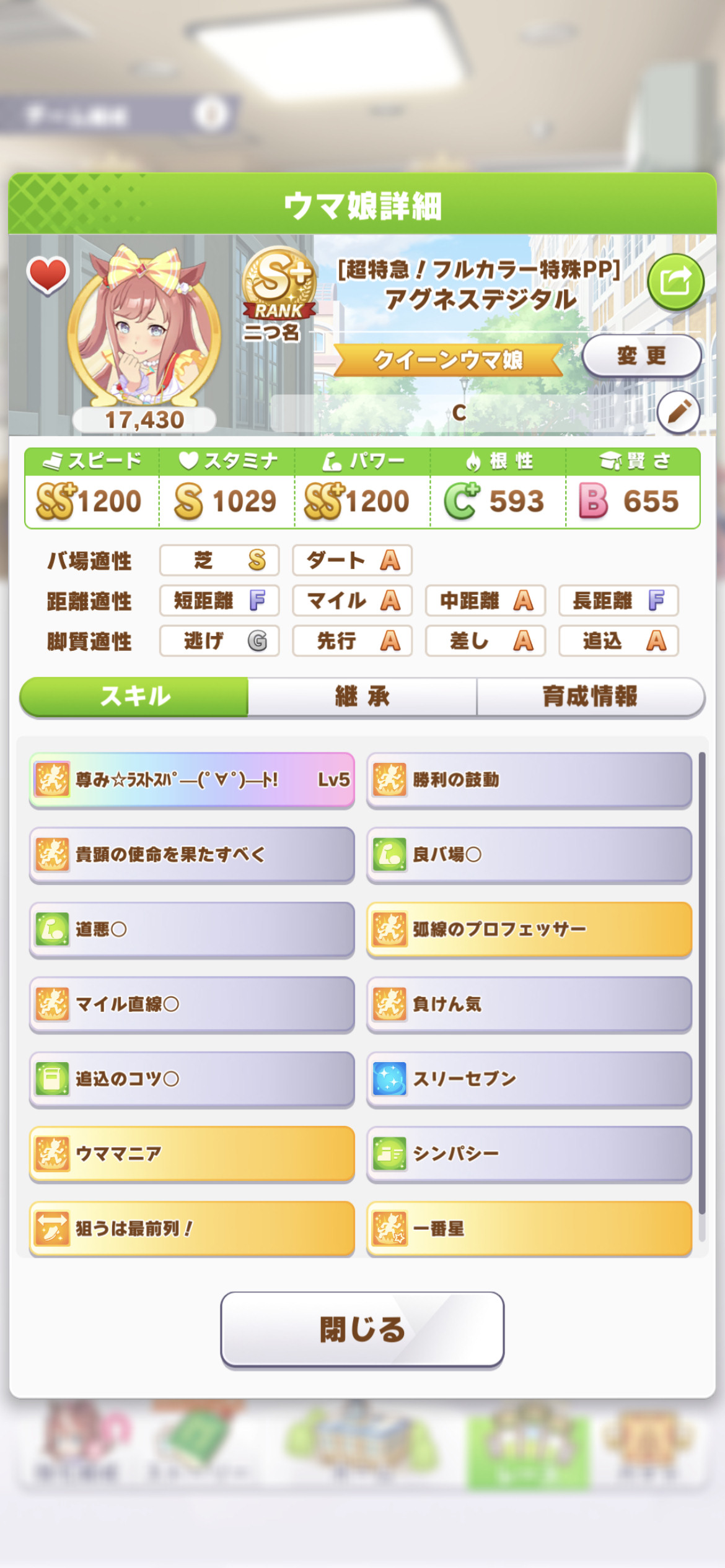725x1568 pixels.
Task: View the シンパシー skill
Action: [x=529, y=1154]
